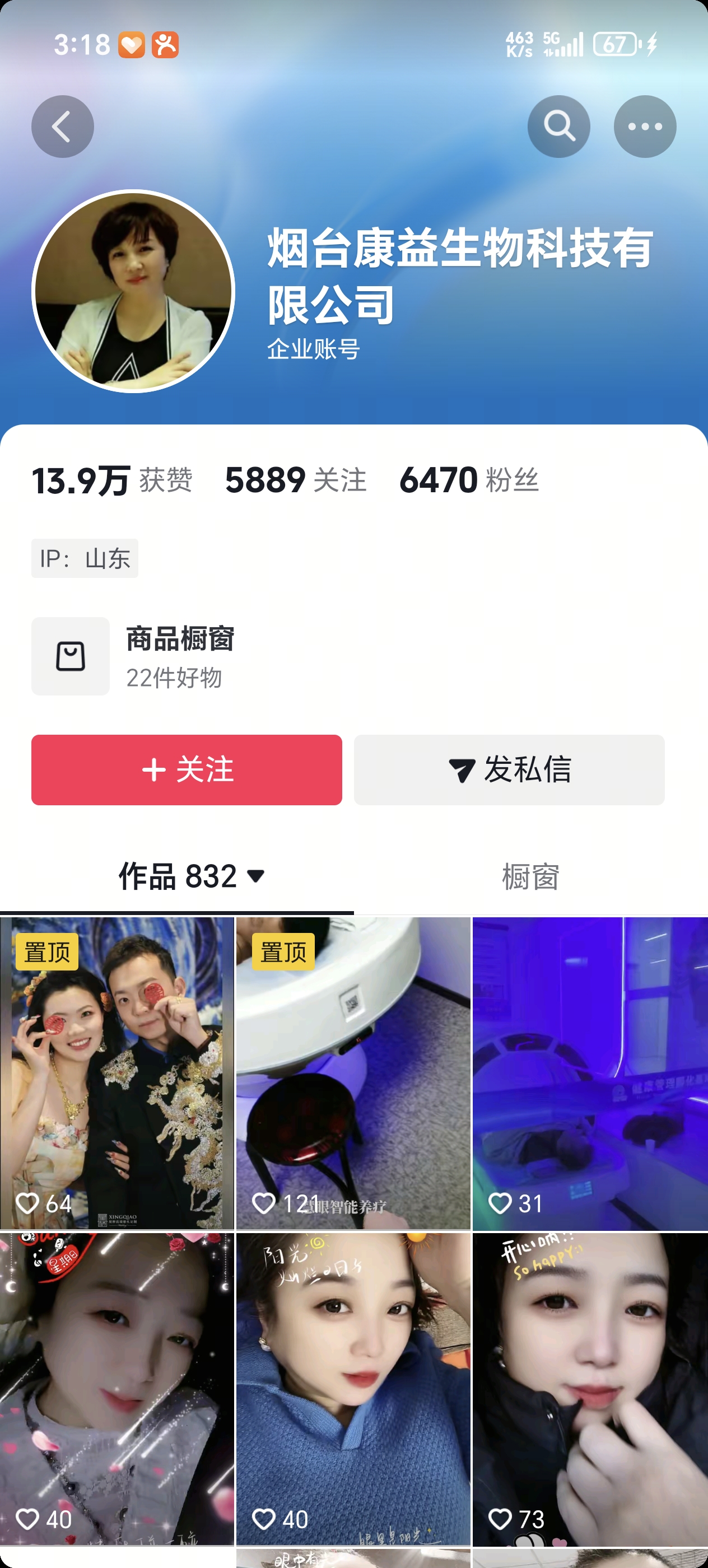Open the three-dot more options menu
708x1568 pixels.
645,126
